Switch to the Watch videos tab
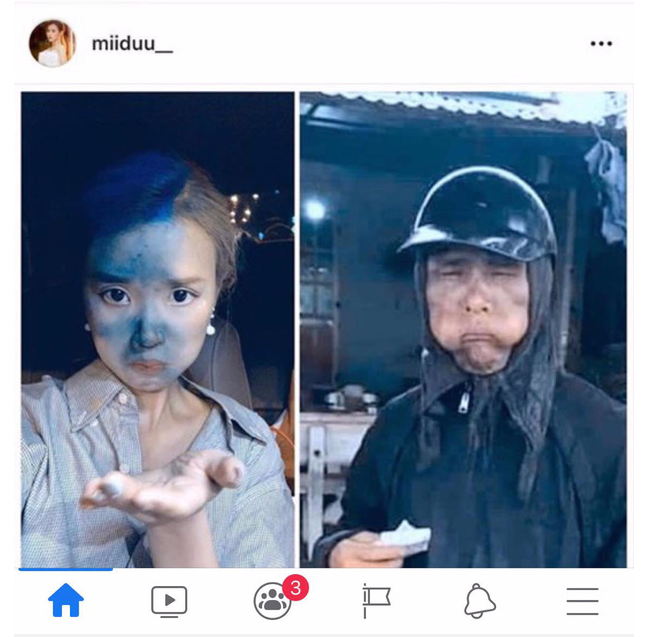This screenshot has width=652, height=637. [x=169, y=600]
